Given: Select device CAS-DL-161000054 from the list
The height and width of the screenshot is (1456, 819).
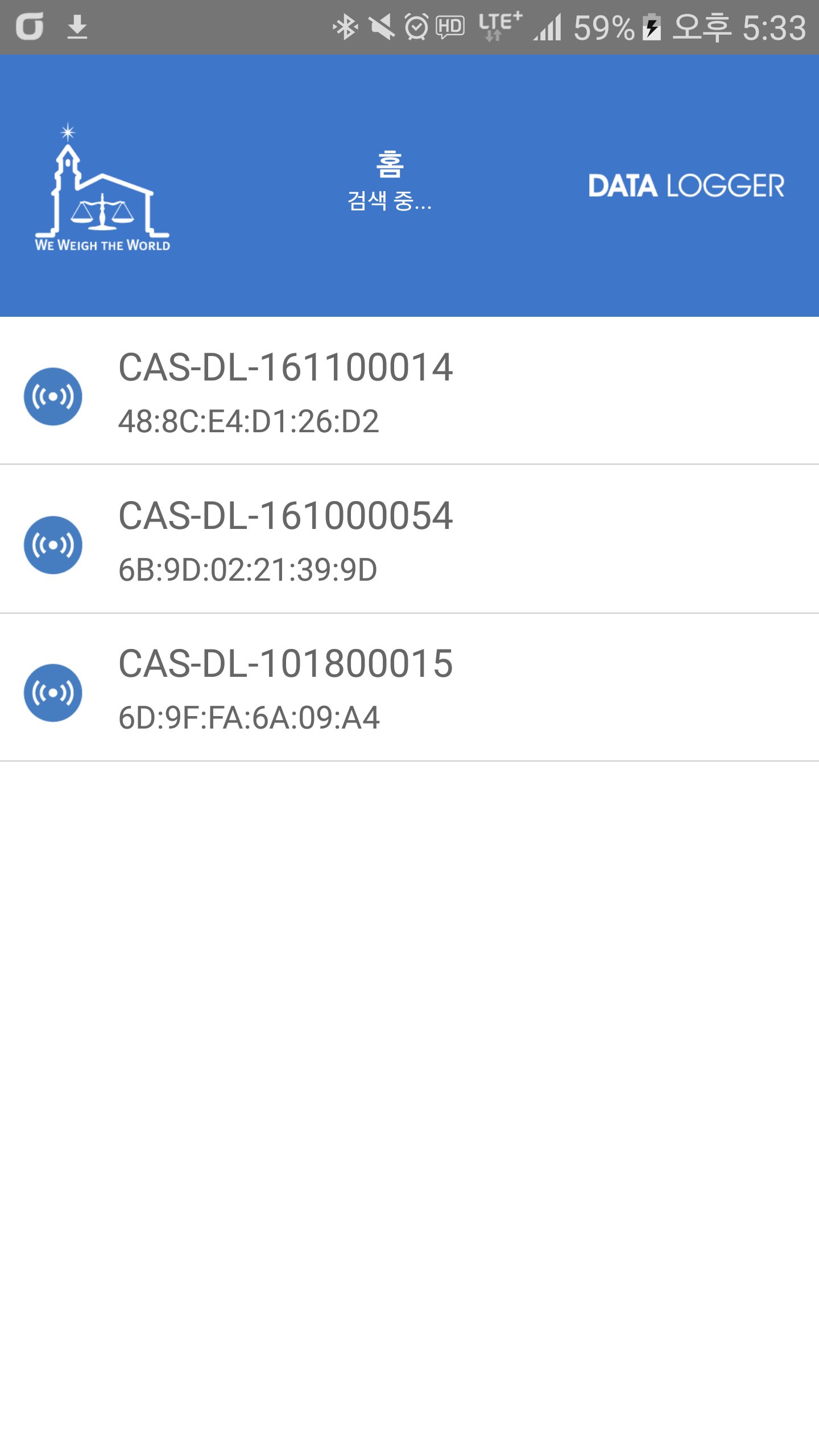Looking at the screenshot, I should [x=284, y=518].
